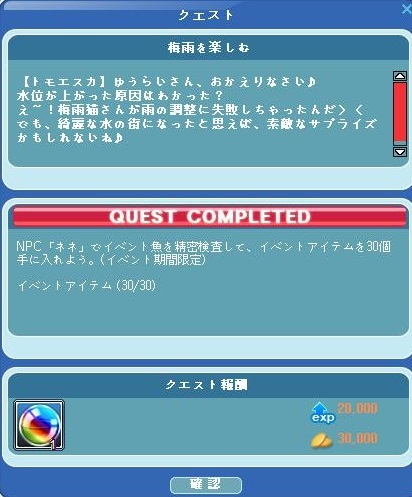Viewport: 412px width, 497px height.
Task: Select the rainbow orb reward item
Action: pyautogui.click(x=39, y=426)
